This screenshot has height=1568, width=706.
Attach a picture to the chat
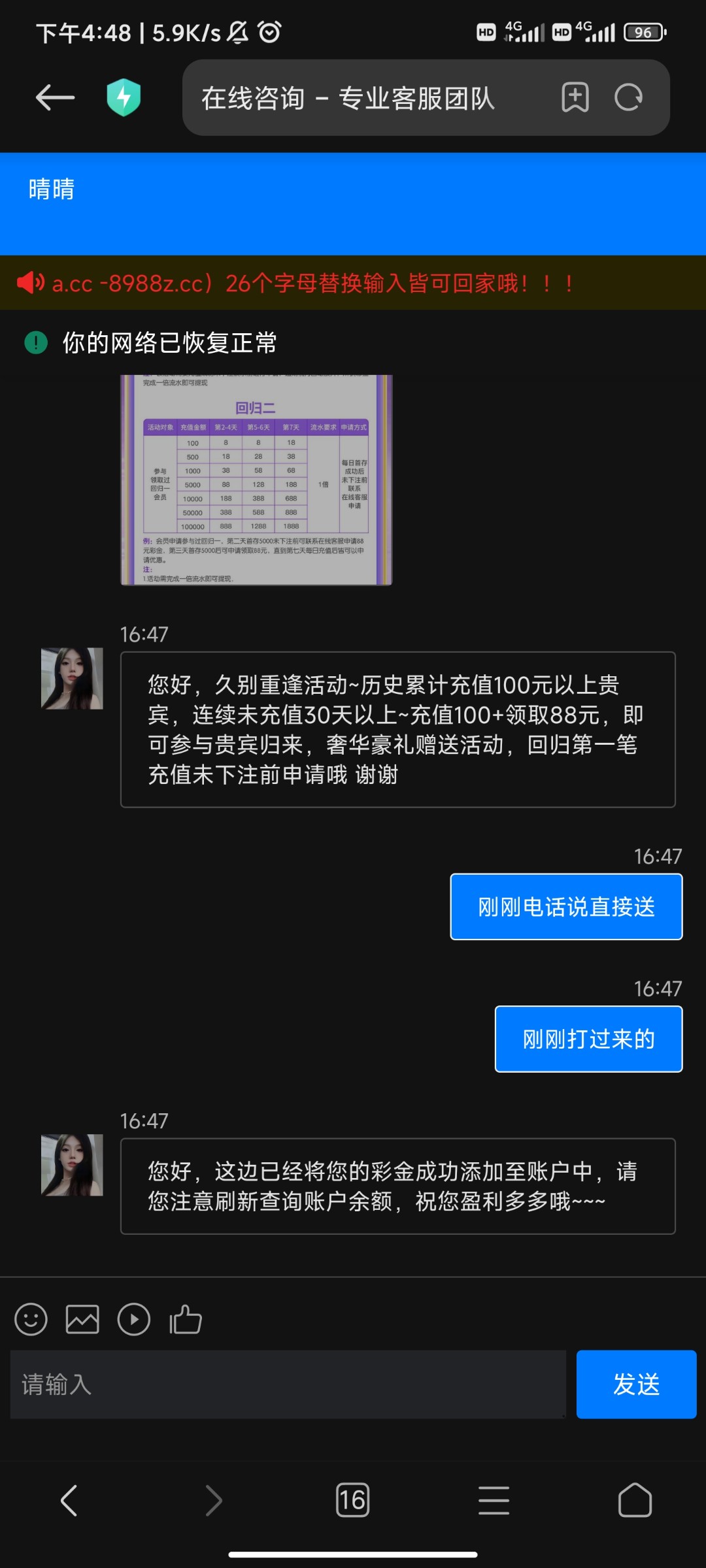click(x=82, y=1319)
